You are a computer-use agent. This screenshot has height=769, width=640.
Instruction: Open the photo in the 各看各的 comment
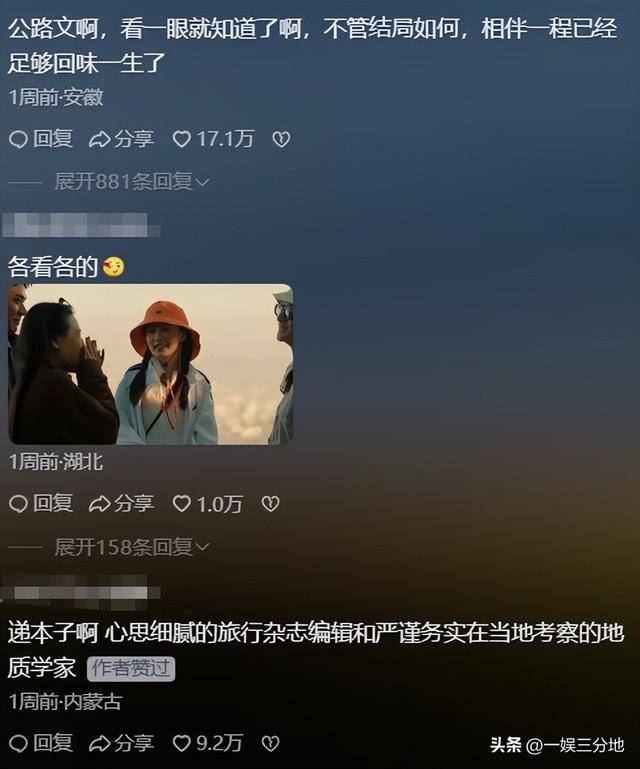pos(150,364)
